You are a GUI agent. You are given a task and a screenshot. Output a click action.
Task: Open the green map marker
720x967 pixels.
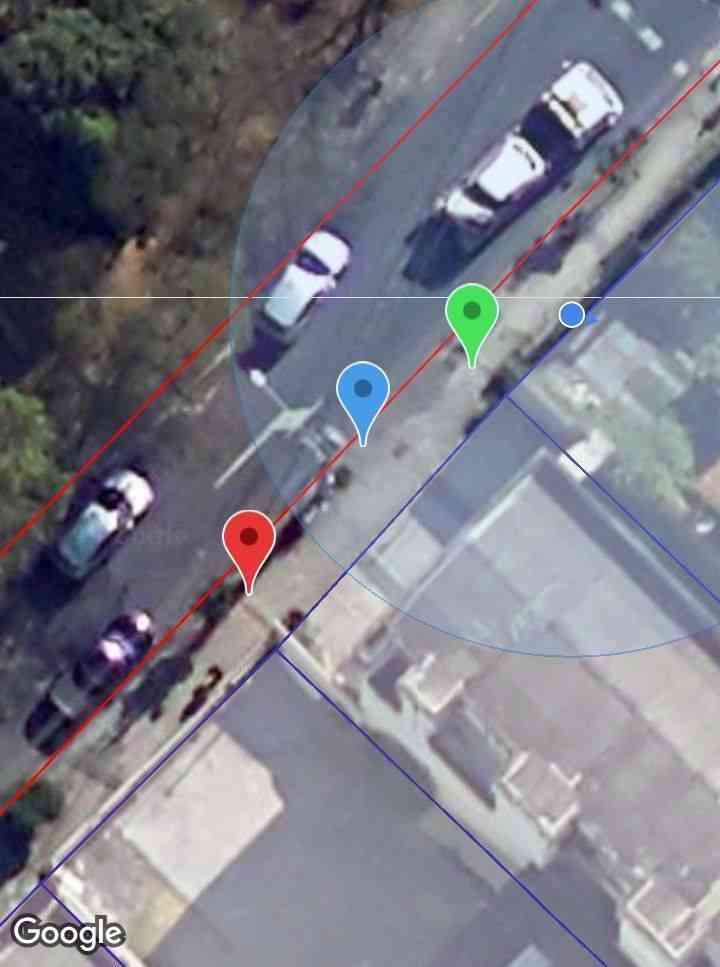coord(472,314)
